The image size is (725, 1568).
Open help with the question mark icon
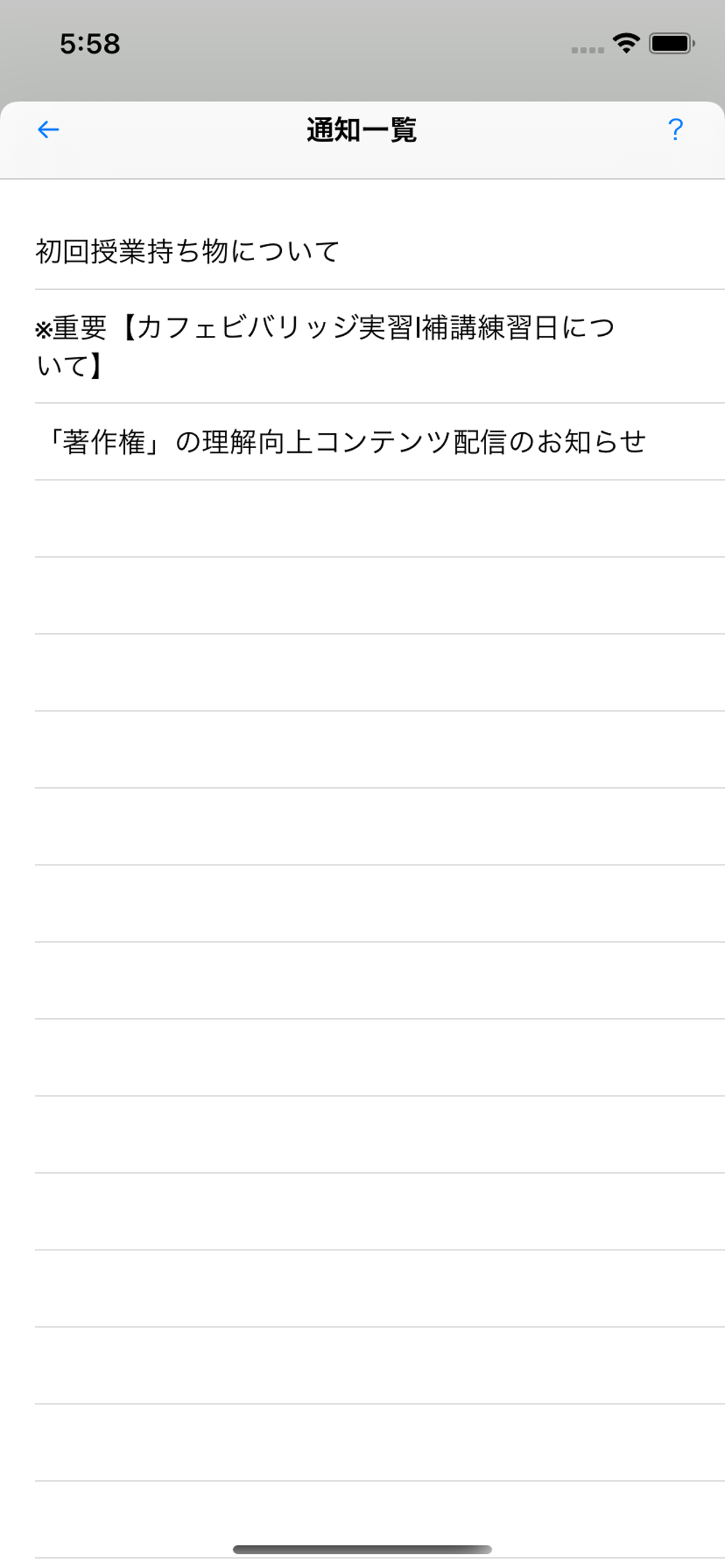pyautogui.click(x=675, y=130)
